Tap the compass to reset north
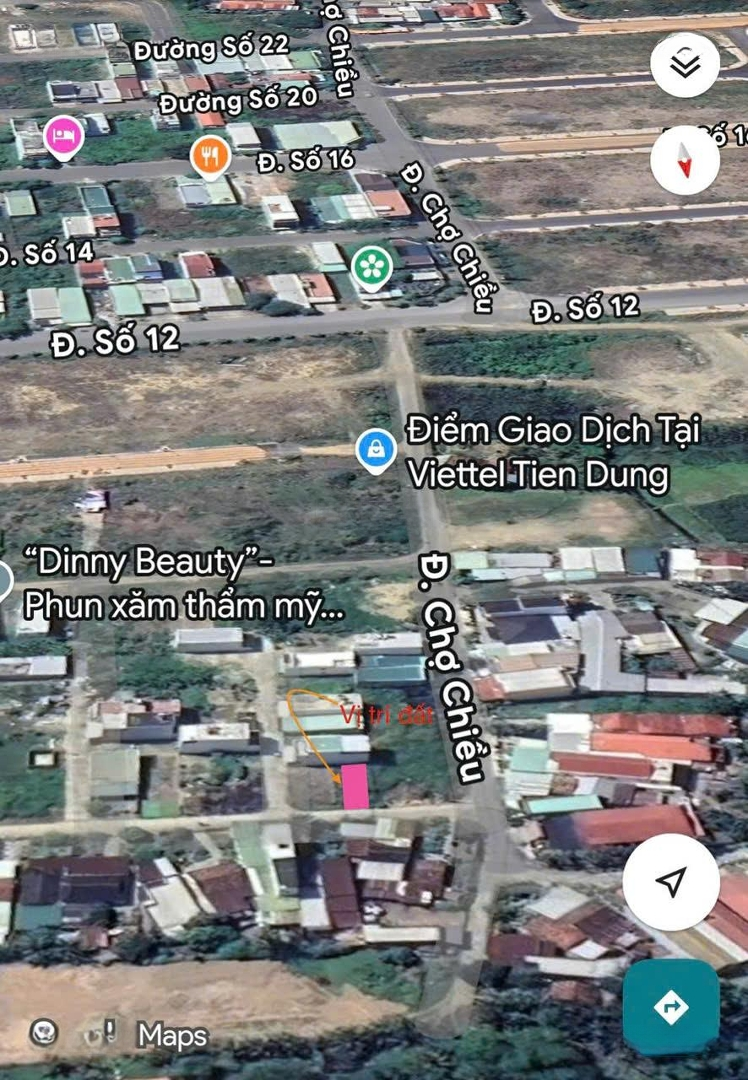The image size is (748, 1080). pos(685,159)
